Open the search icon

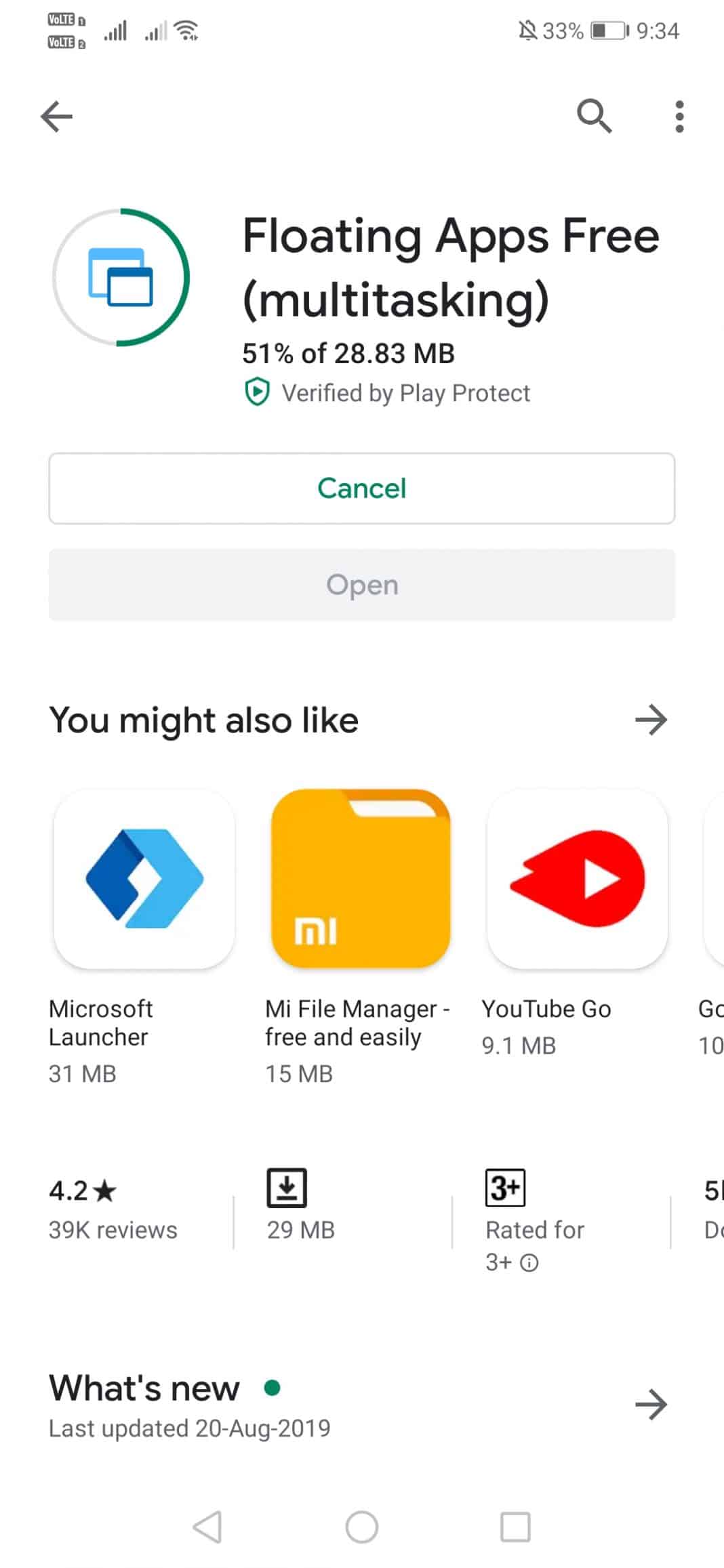click(594, 116)
